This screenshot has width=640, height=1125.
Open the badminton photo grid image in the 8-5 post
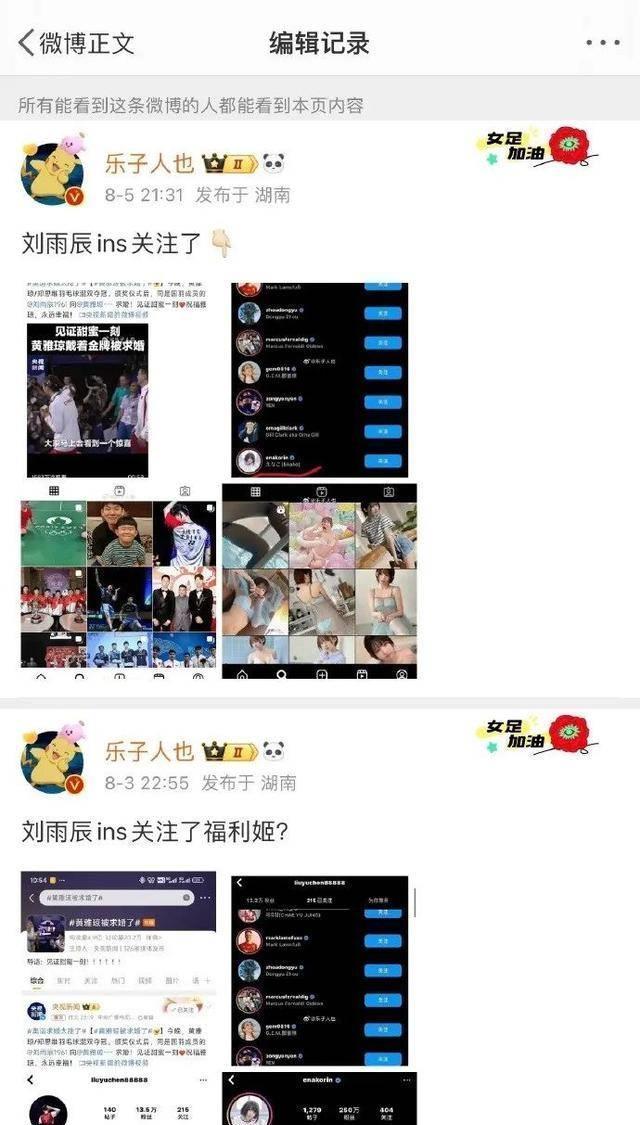(119, 580)
